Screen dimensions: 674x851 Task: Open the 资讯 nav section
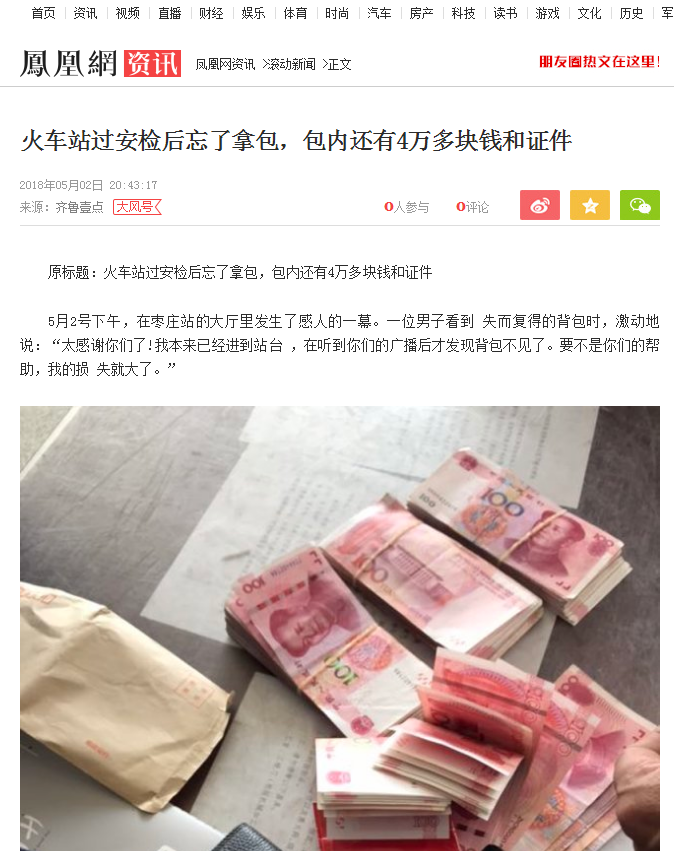(x=85, y=13)
